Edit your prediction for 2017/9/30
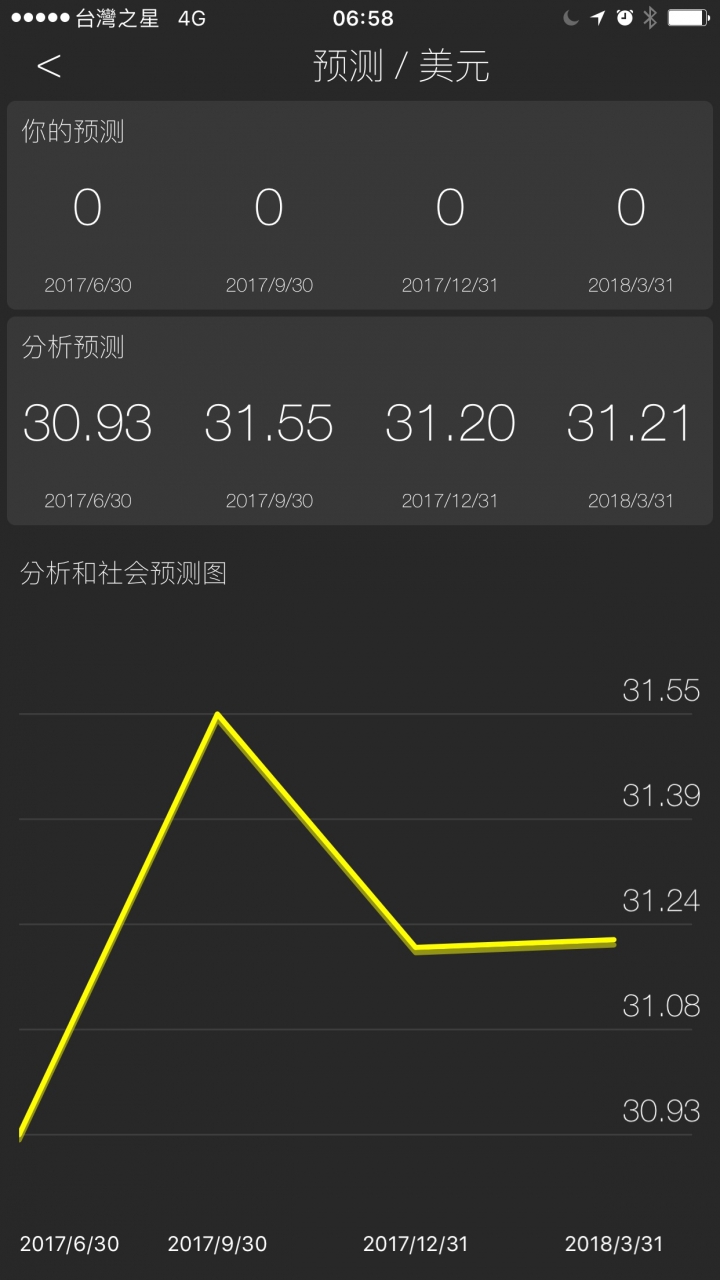The width and height of the screenshot is (720, 1280). pos(269,208)
